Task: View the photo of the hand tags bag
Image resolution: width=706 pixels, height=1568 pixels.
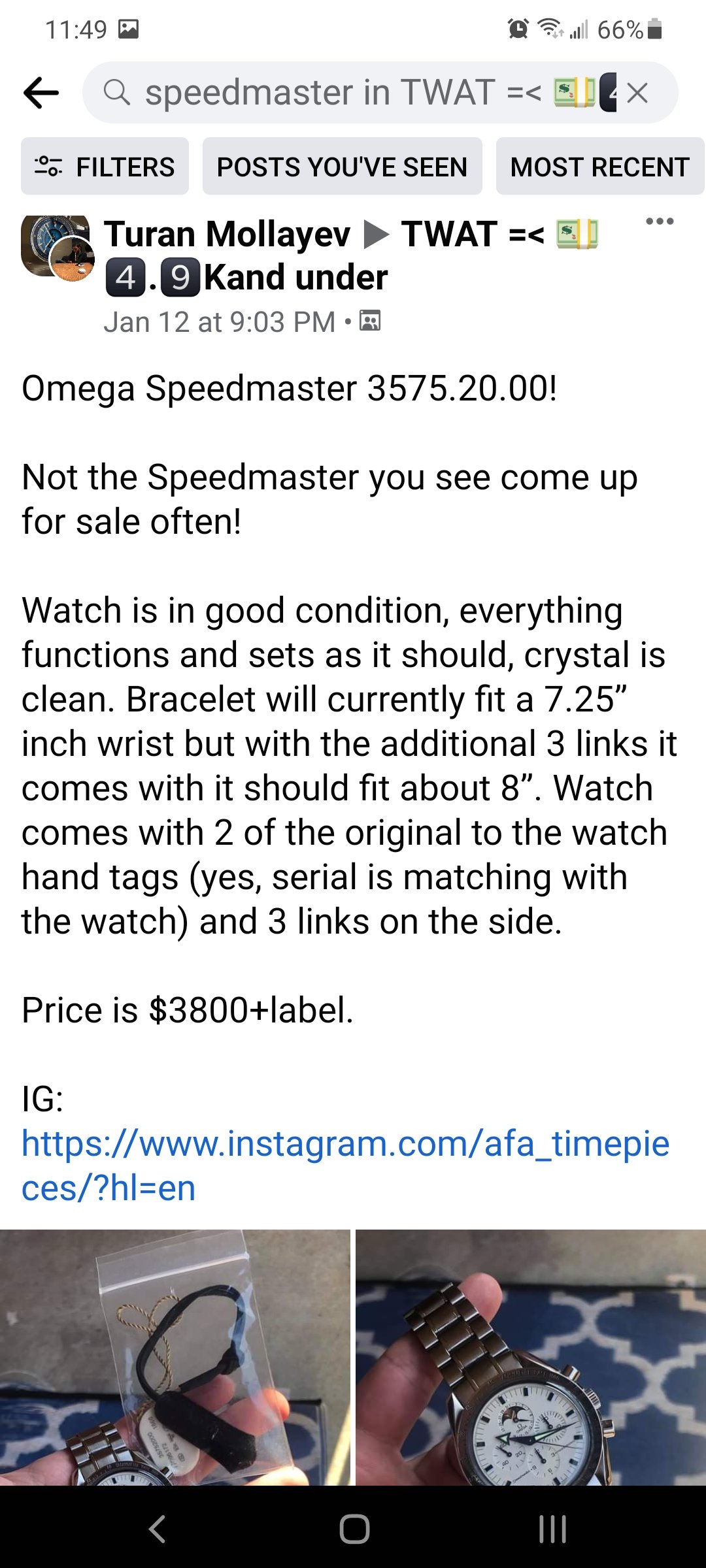Action: [x=175, y=1356]
